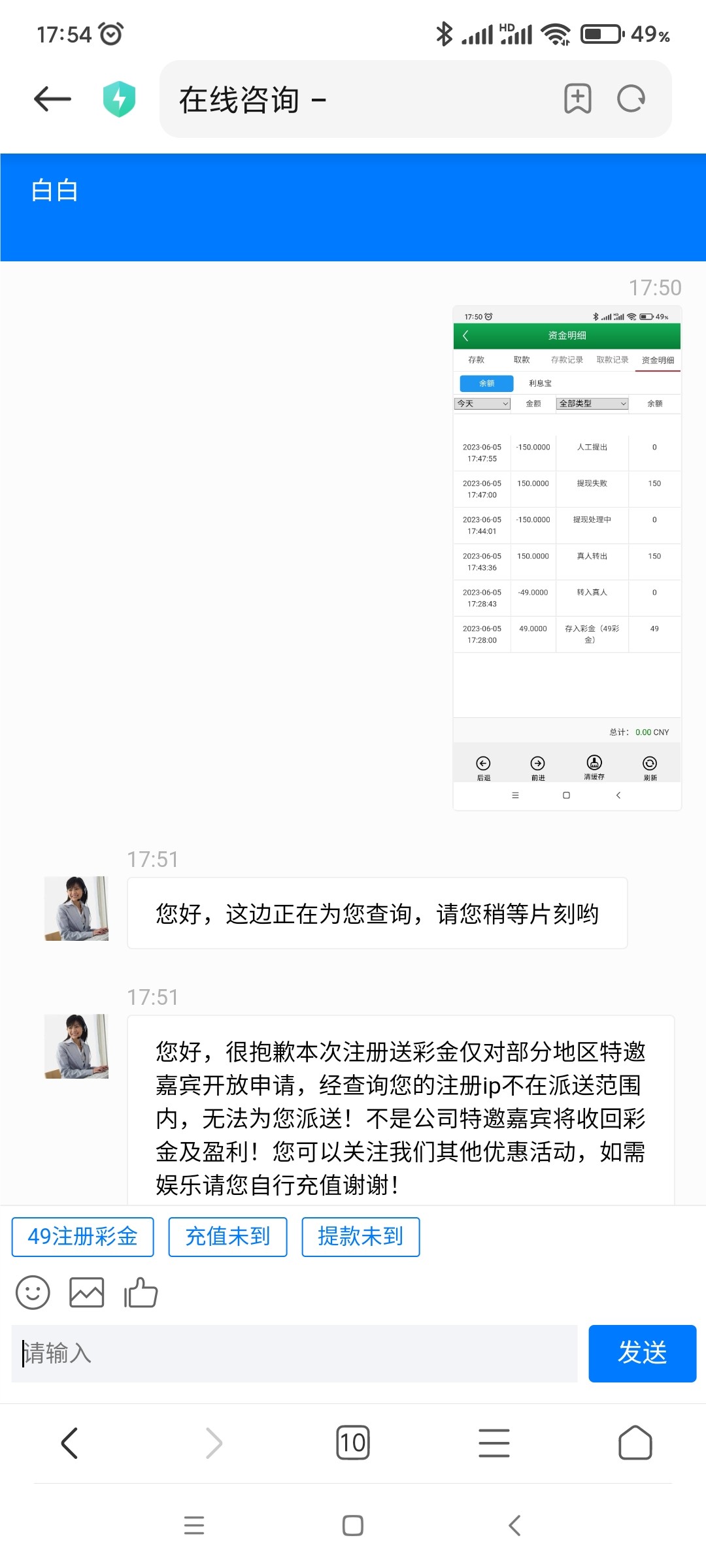Click the 请输入 message input field
This screenshot has height=1568, width=706.
[294, 1354]
